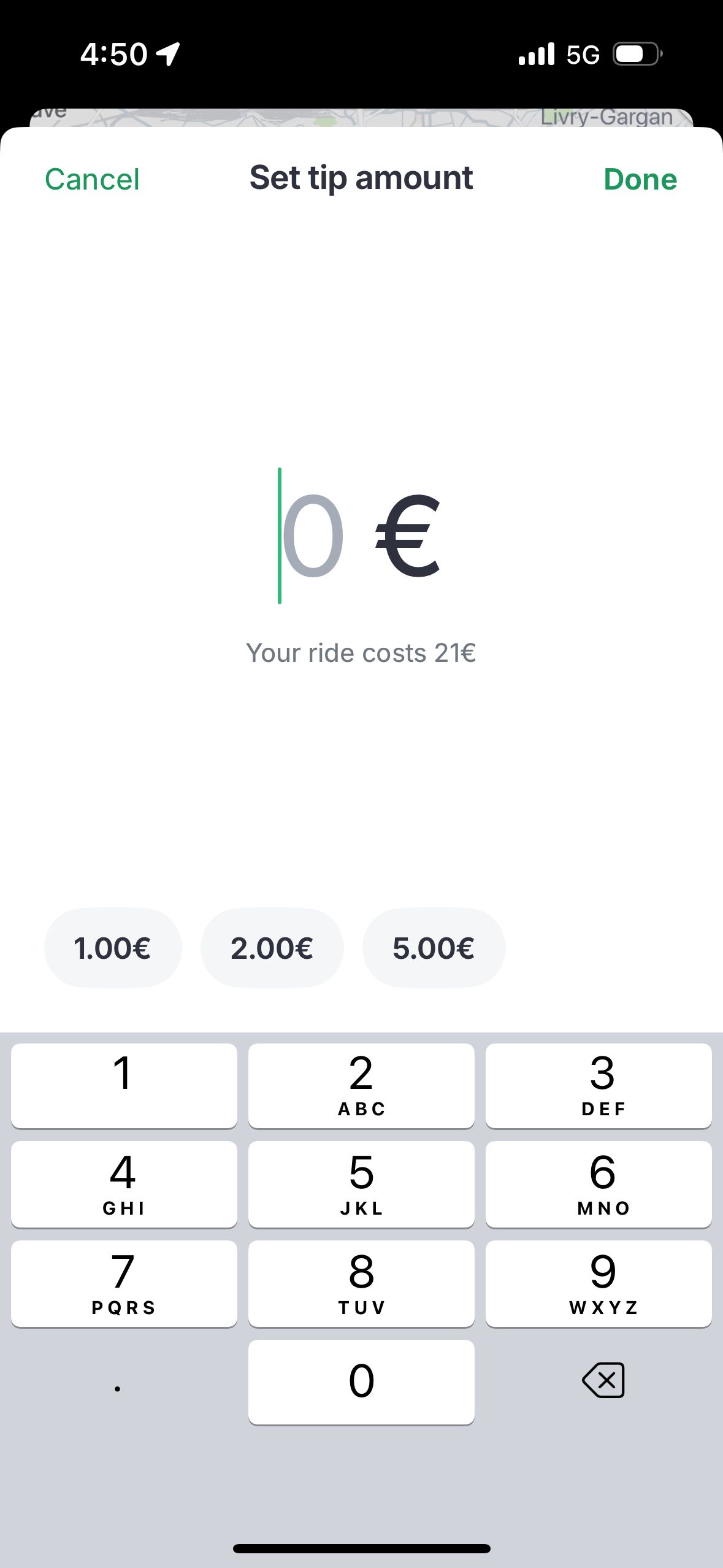Type 5 on the number pad
Screen dimensions: 723x1568
(361, 1183)
